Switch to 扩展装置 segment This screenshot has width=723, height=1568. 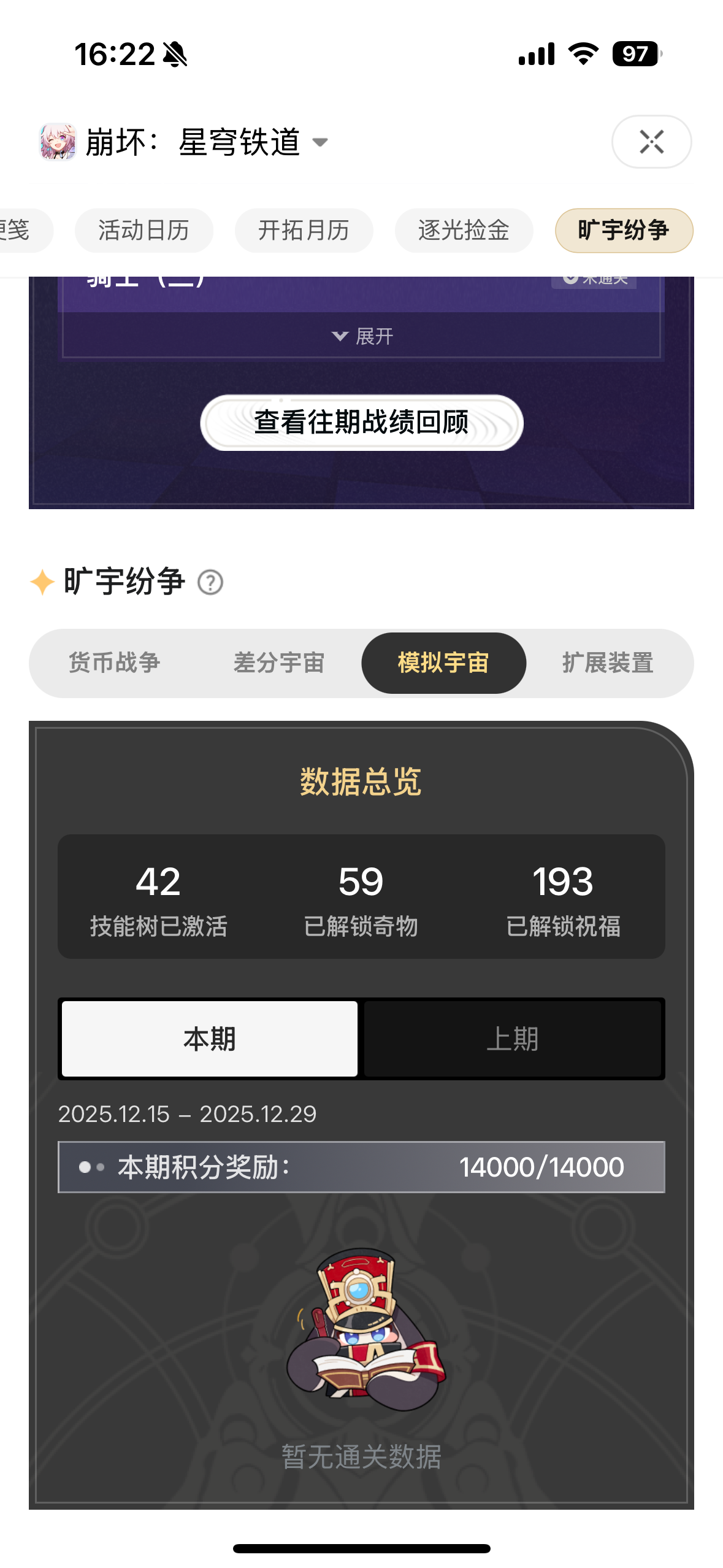tap(608, 663)
